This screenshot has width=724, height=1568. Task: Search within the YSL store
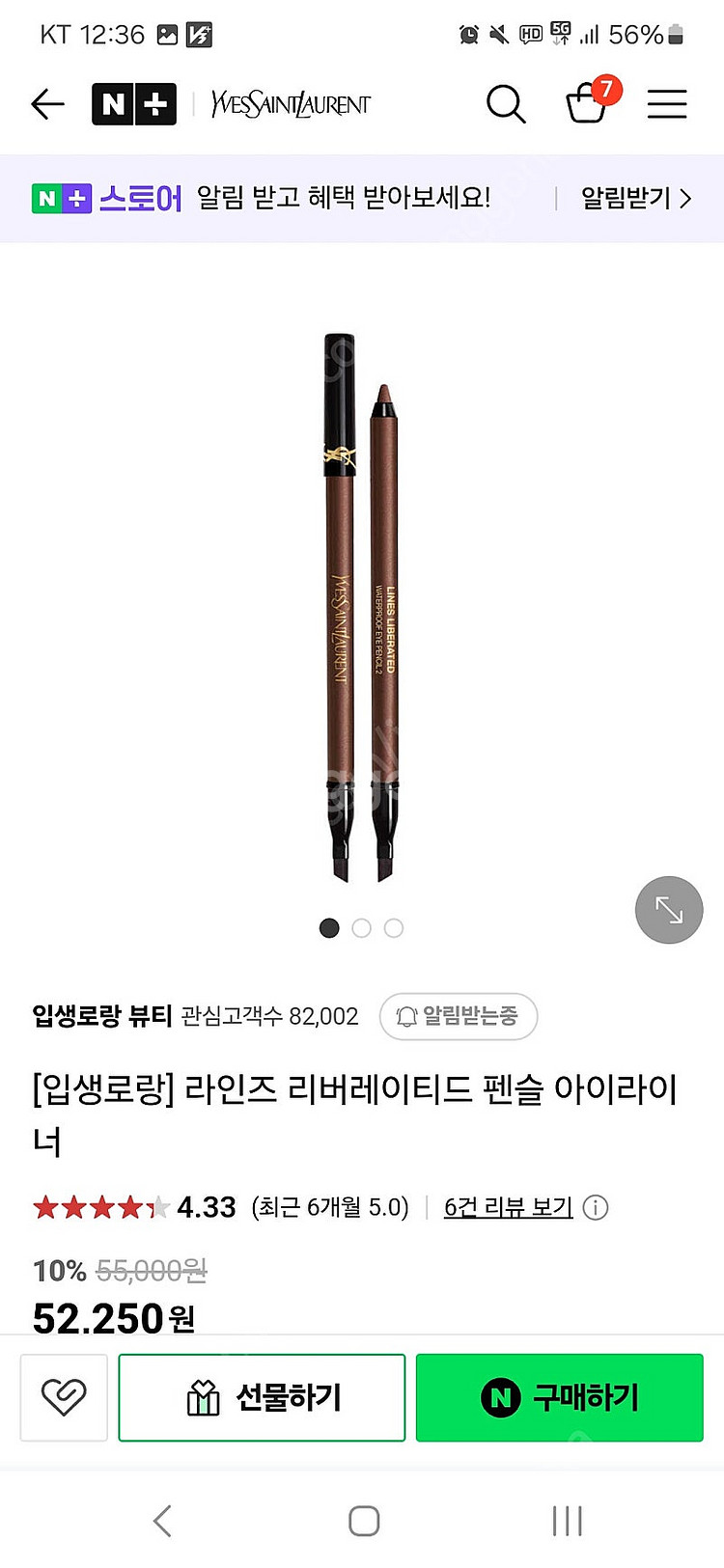505,104
